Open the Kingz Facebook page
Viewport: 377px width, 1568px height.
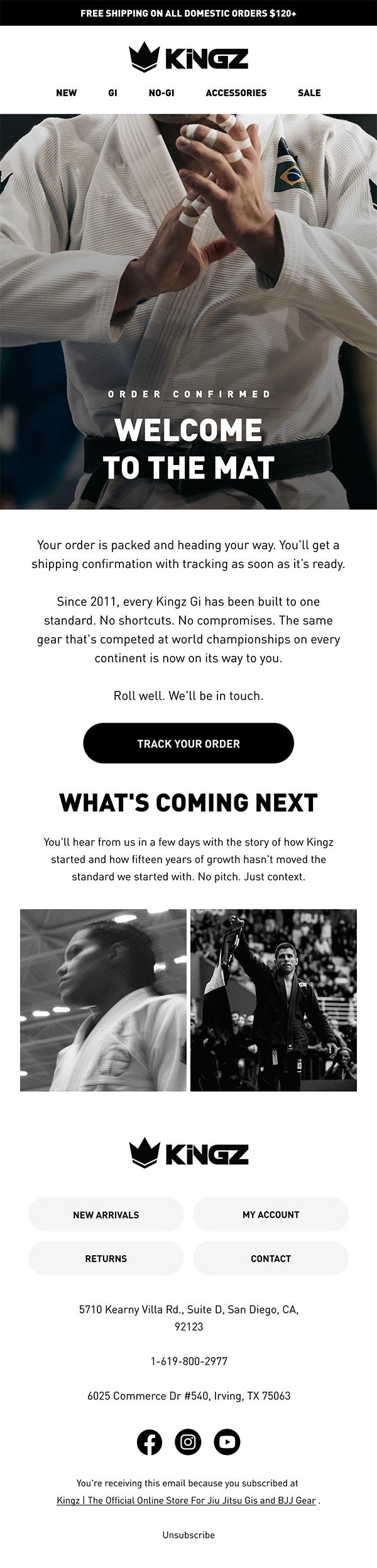pos(150,1441)
